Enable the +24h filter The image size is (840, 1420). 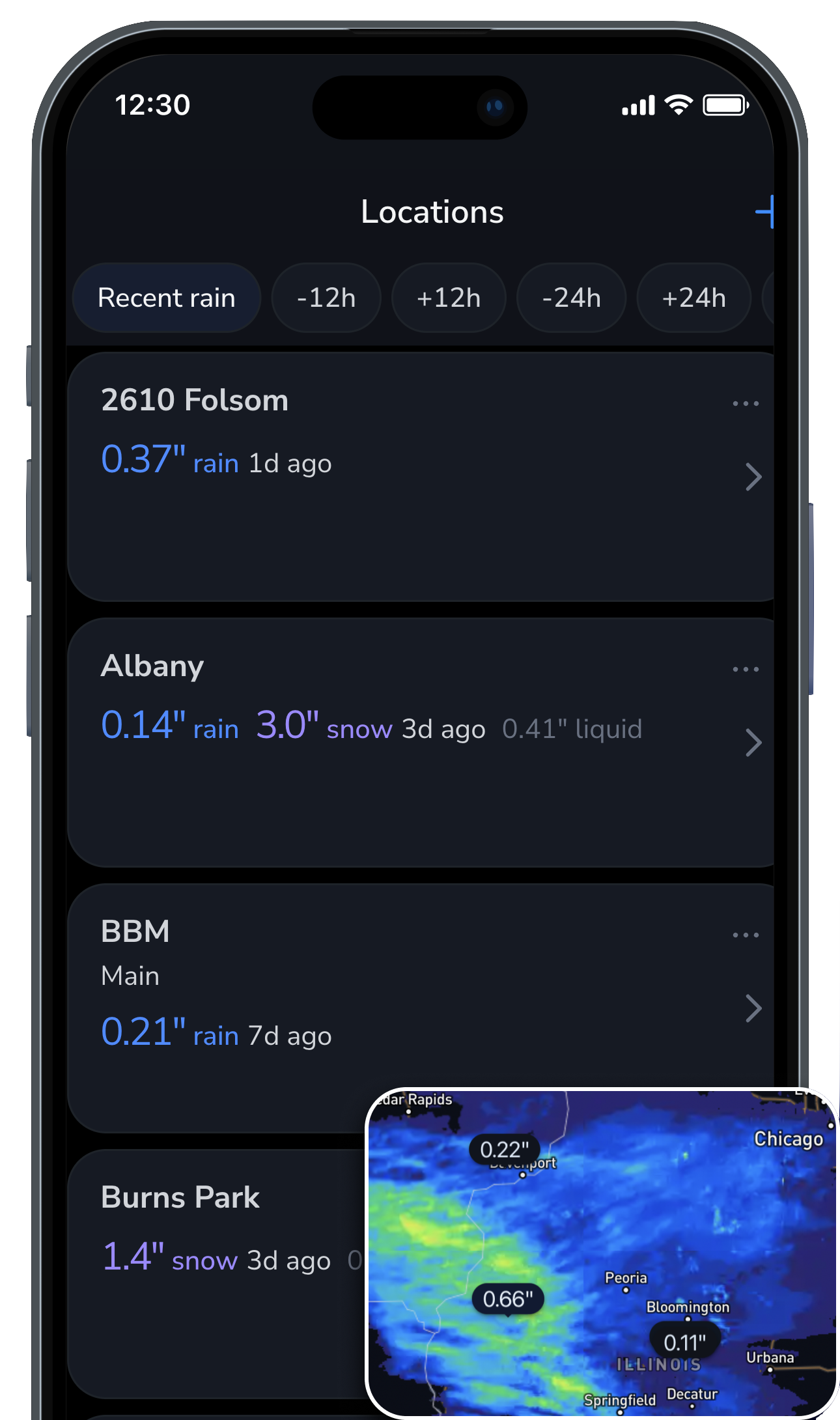[693, 298]
